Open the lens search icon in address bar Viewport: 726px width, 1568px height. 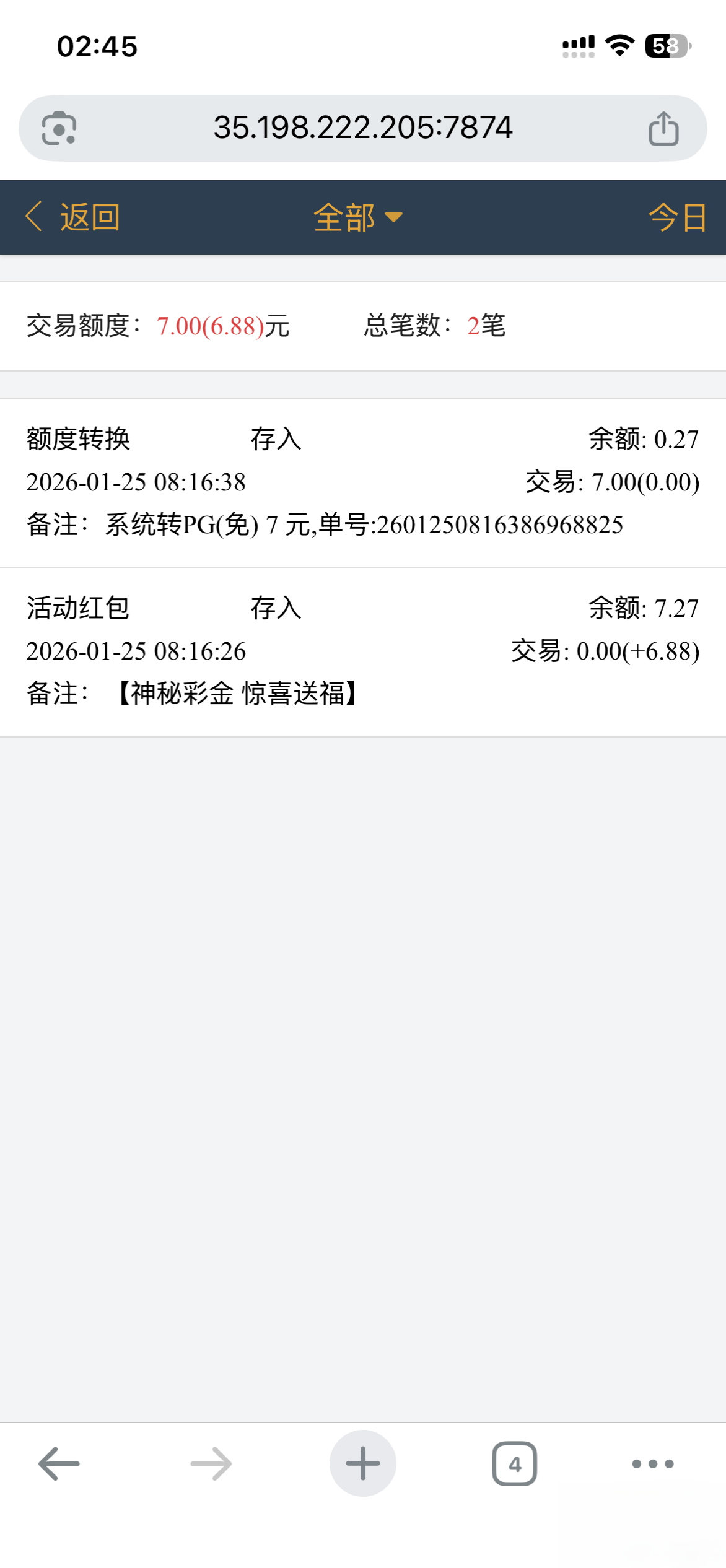coord(59,129)
